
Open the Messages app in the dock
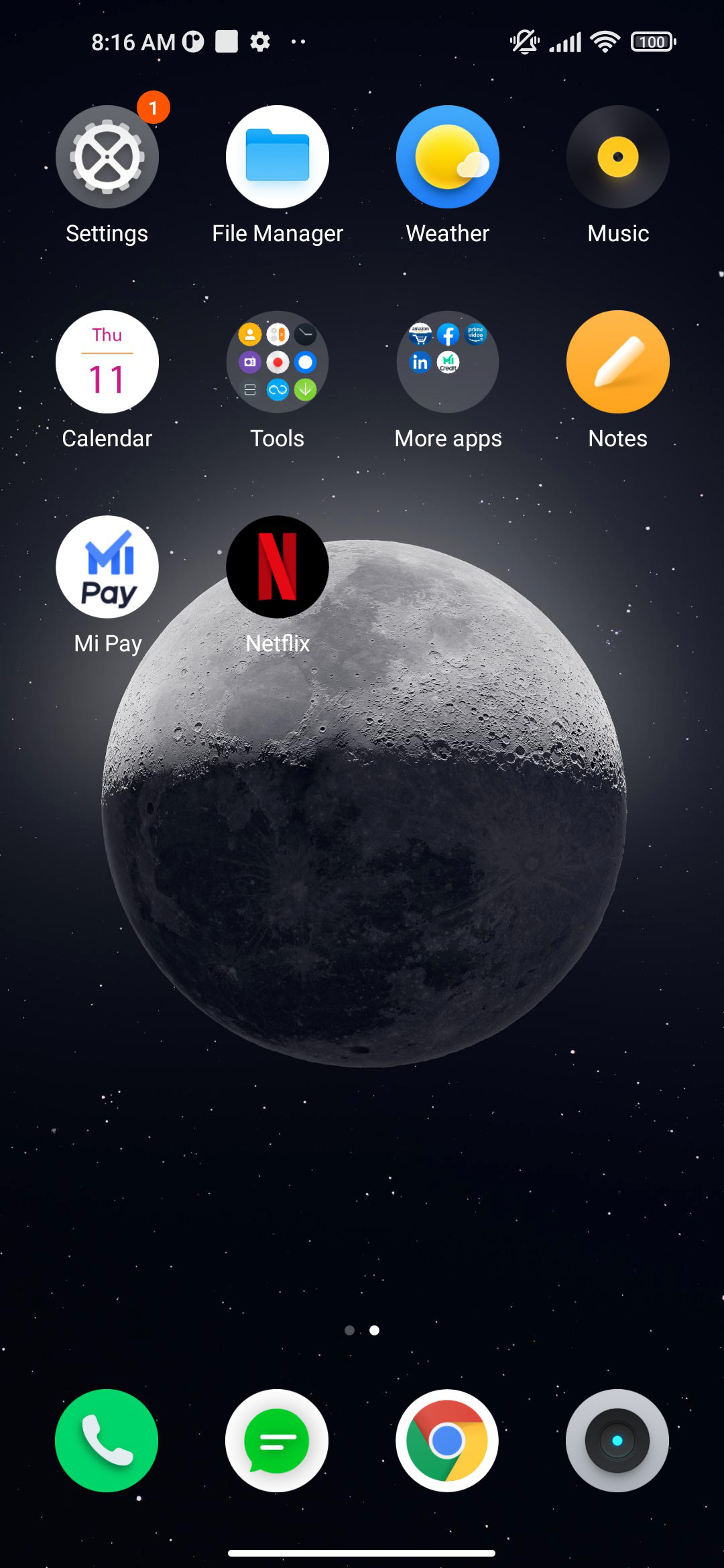click(x=277, y=1441)
